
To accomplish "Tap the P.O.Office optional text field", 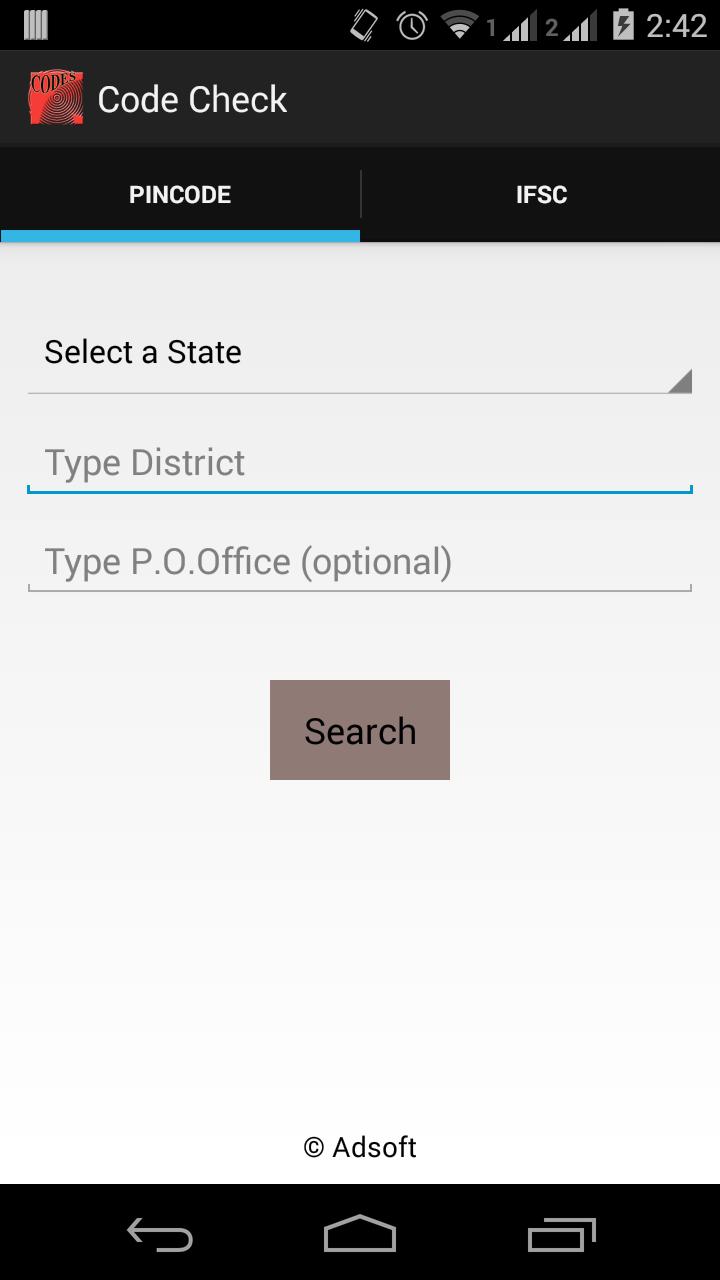I will coord(360,561).
